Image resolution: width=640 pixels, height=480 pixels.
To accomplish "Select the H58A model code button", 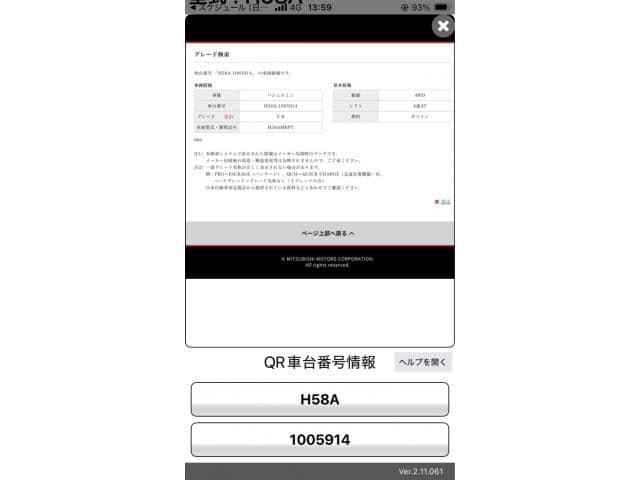I will click(320, 399).
